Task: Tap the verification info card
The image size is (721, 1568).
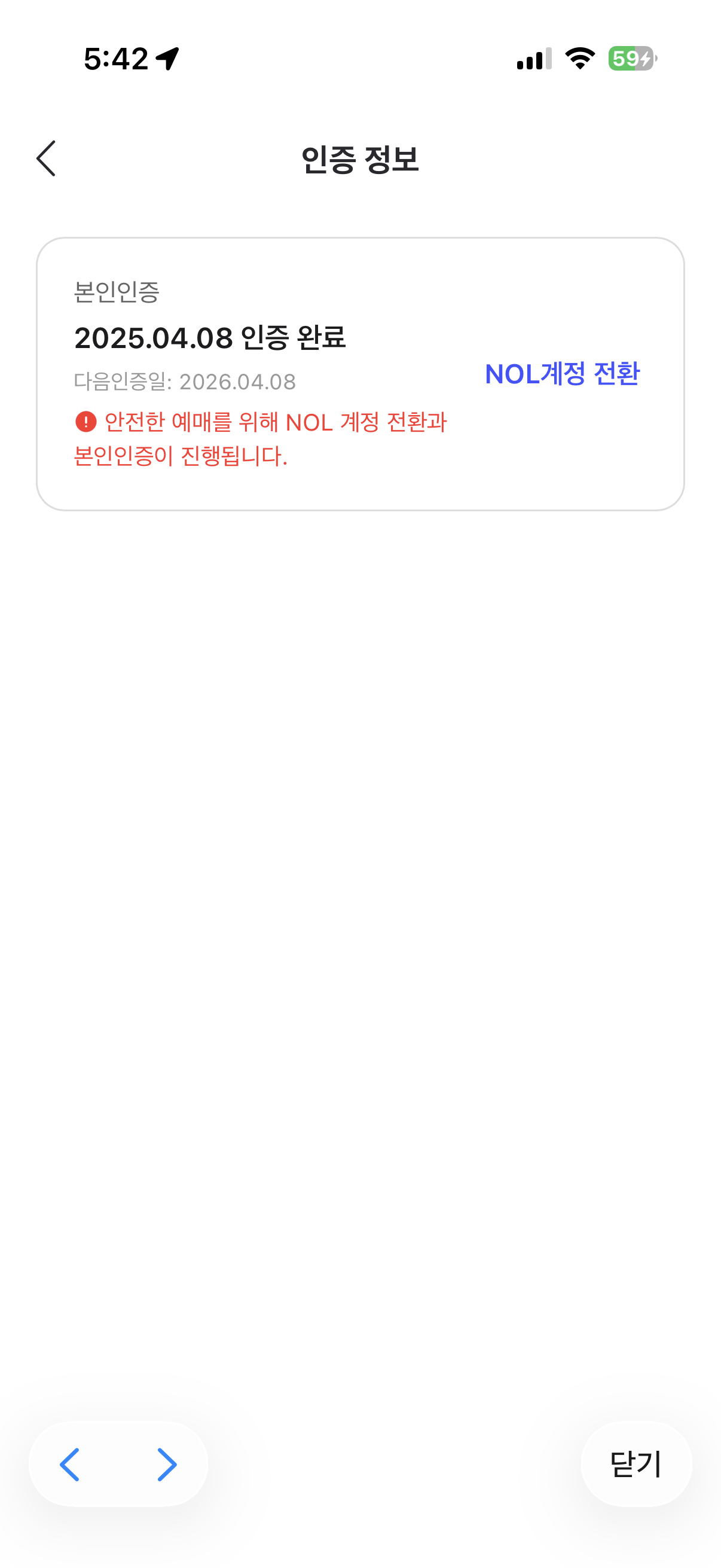Action: click(360, 373)
